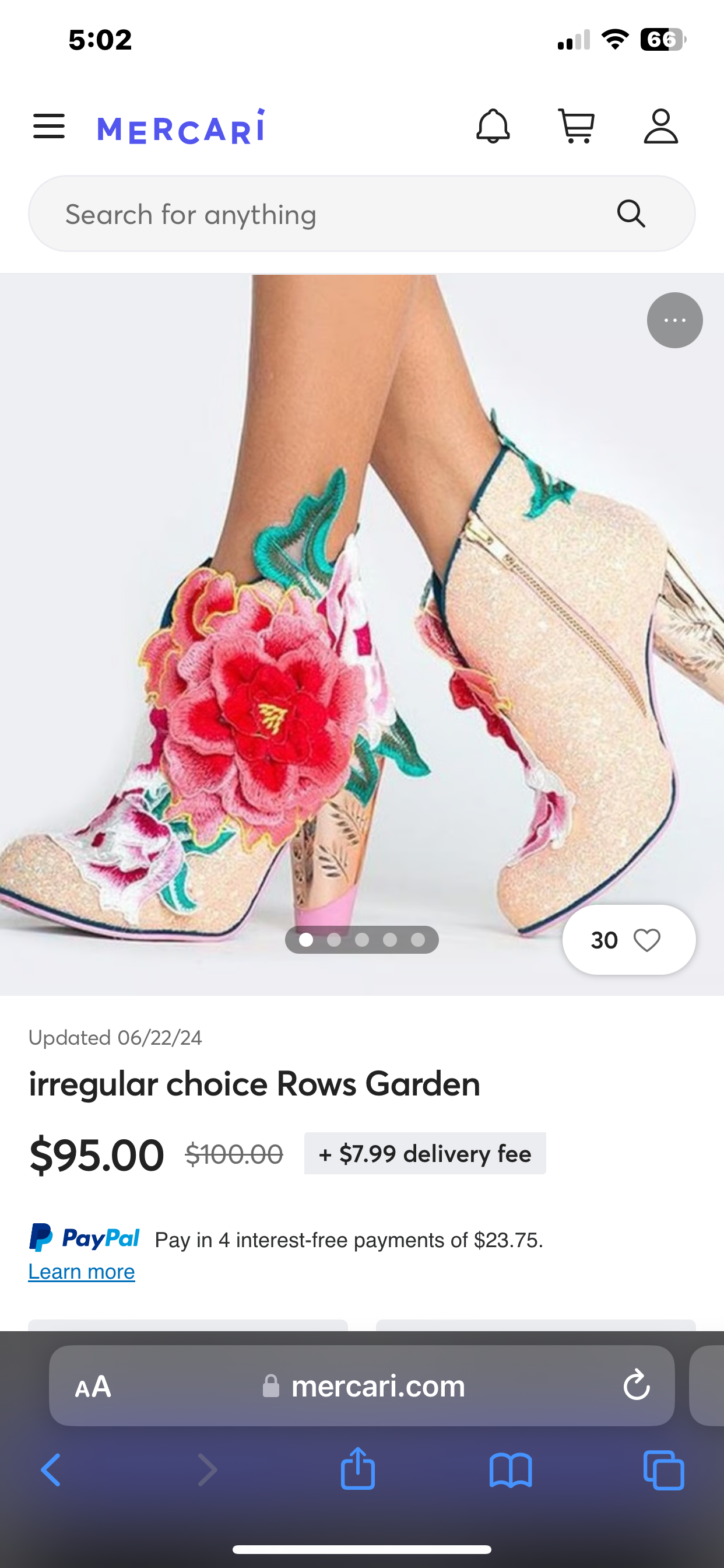Tap the $7.99 delivery fee badge

(x=425, y=1152)
